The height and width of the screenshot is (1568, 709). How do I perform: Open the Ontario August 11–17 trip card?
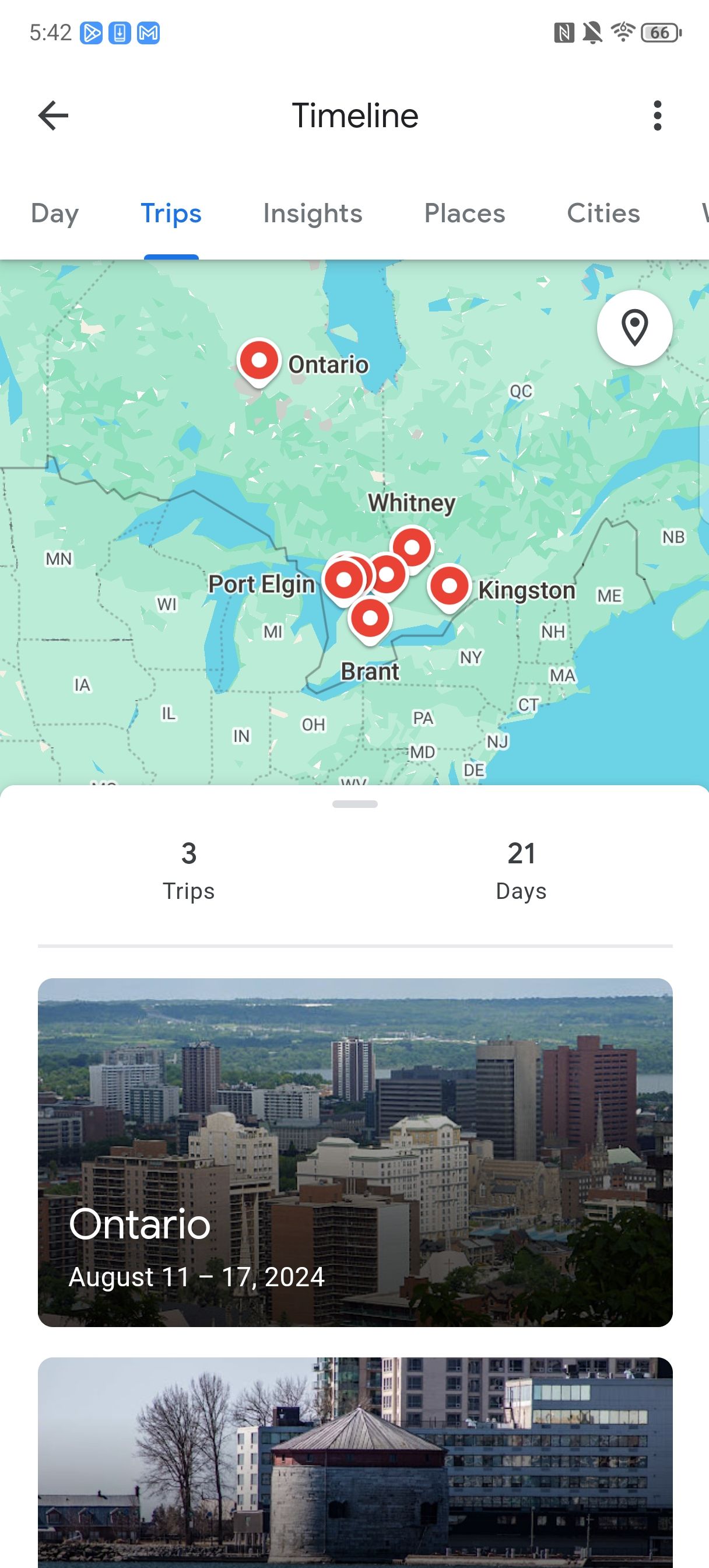coord(355,1152)
